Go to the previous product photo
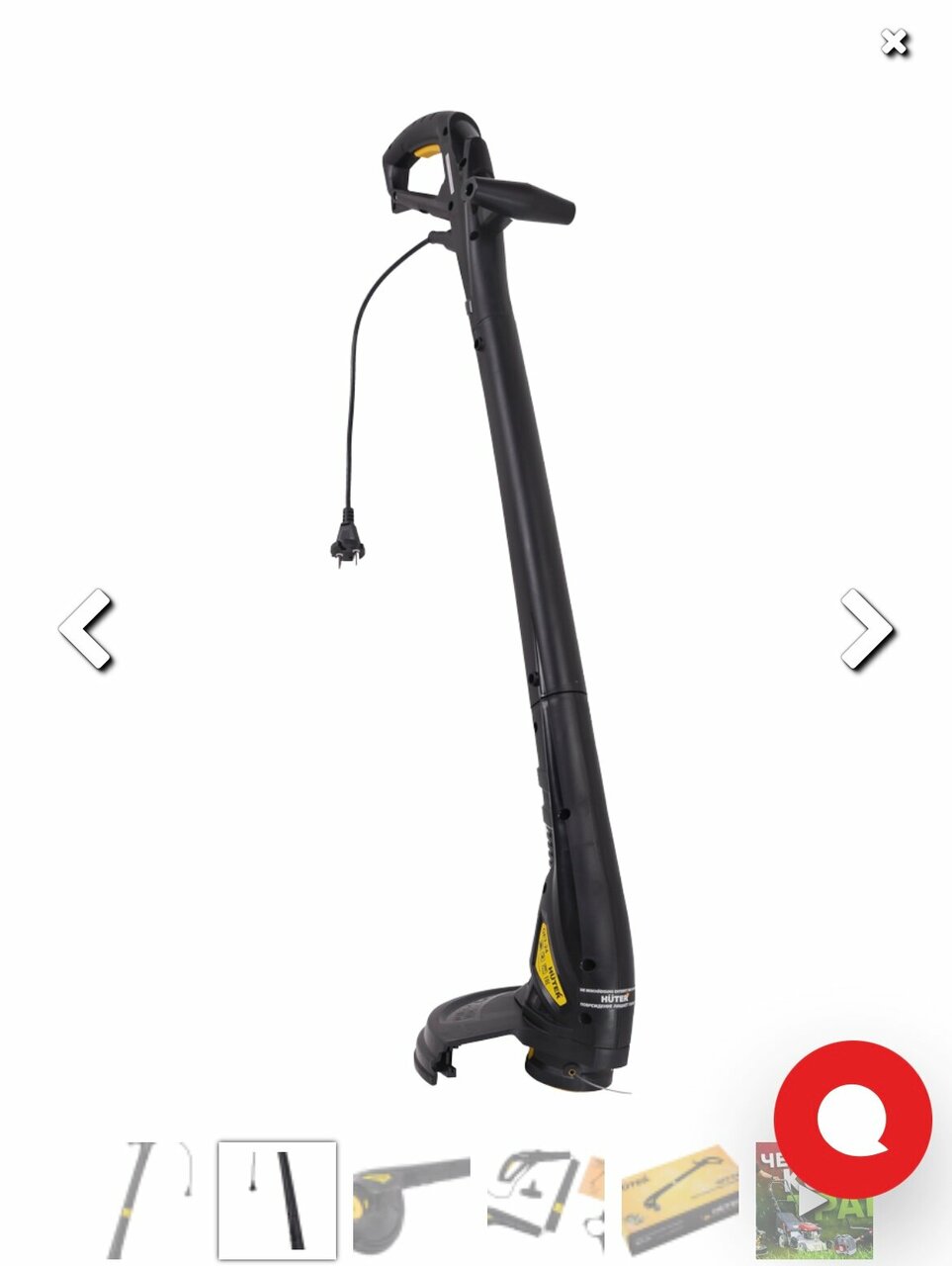The image size is (952, 1266). [86, 629]
